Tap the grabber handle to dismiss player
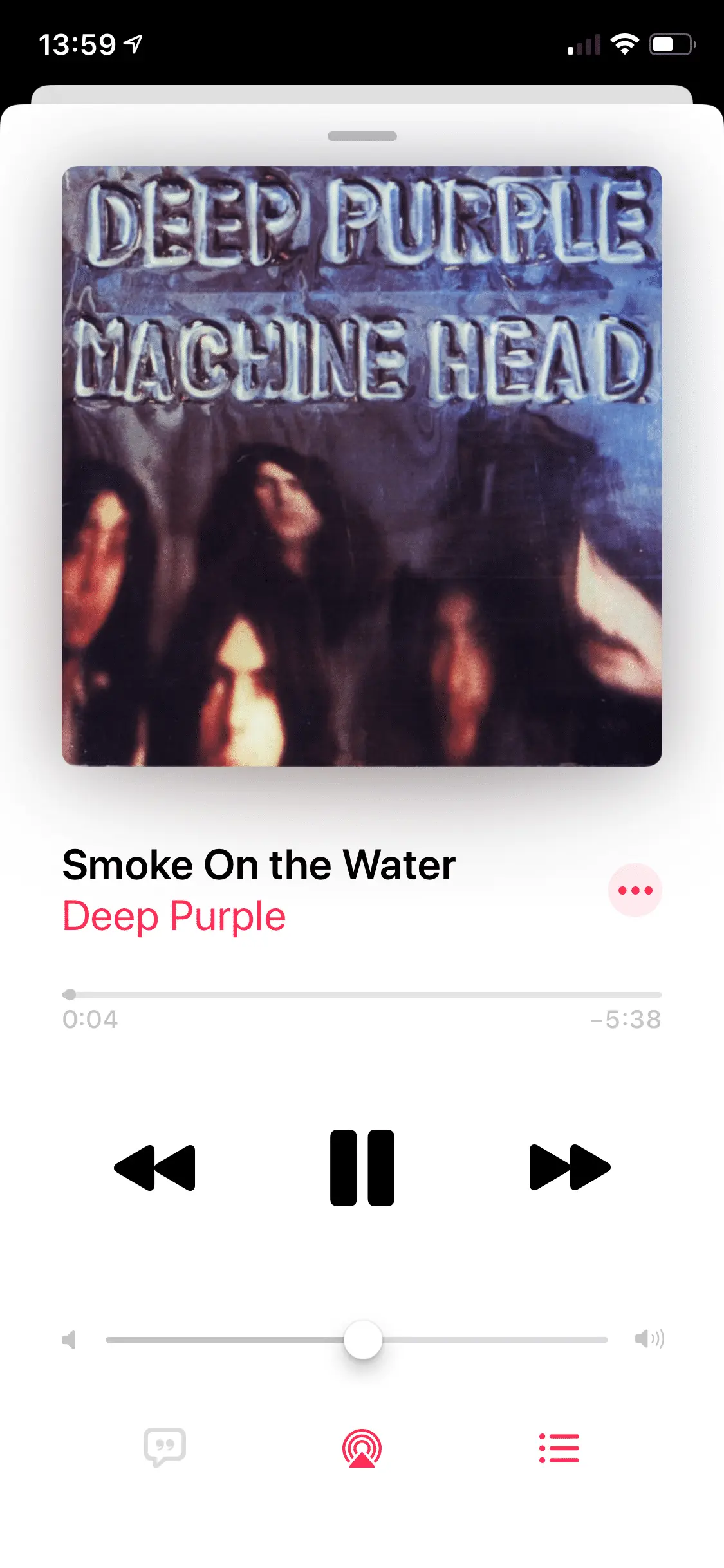Image resolution: width=724 pixels, height=1568 pixels. (x=362, y=136)
